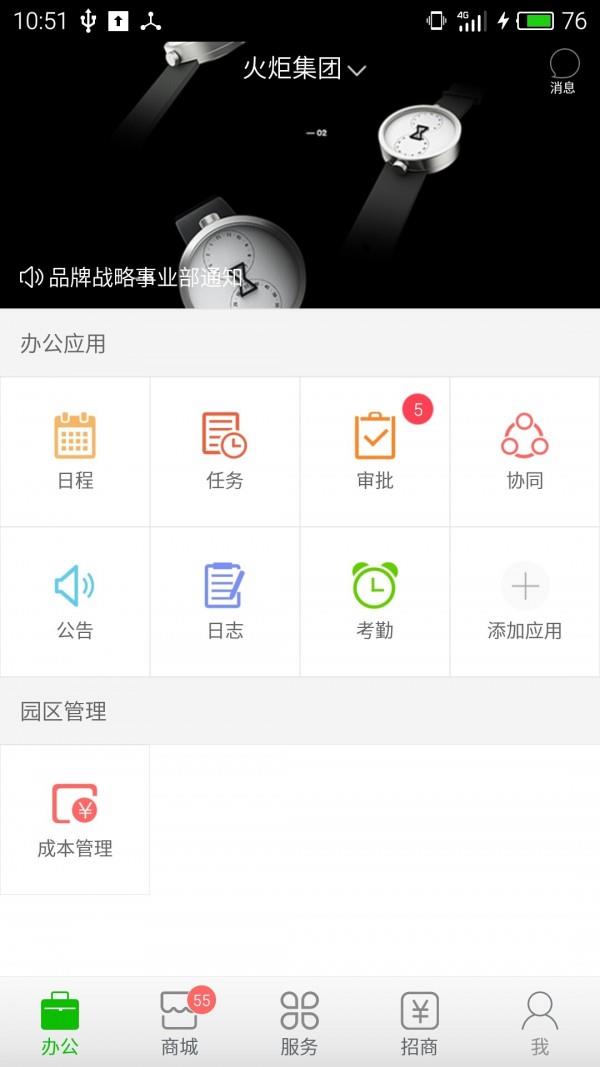Open the 日志 log app
Image resolution: width=600 pixels, height=1067 pixels.
[225, 601]
